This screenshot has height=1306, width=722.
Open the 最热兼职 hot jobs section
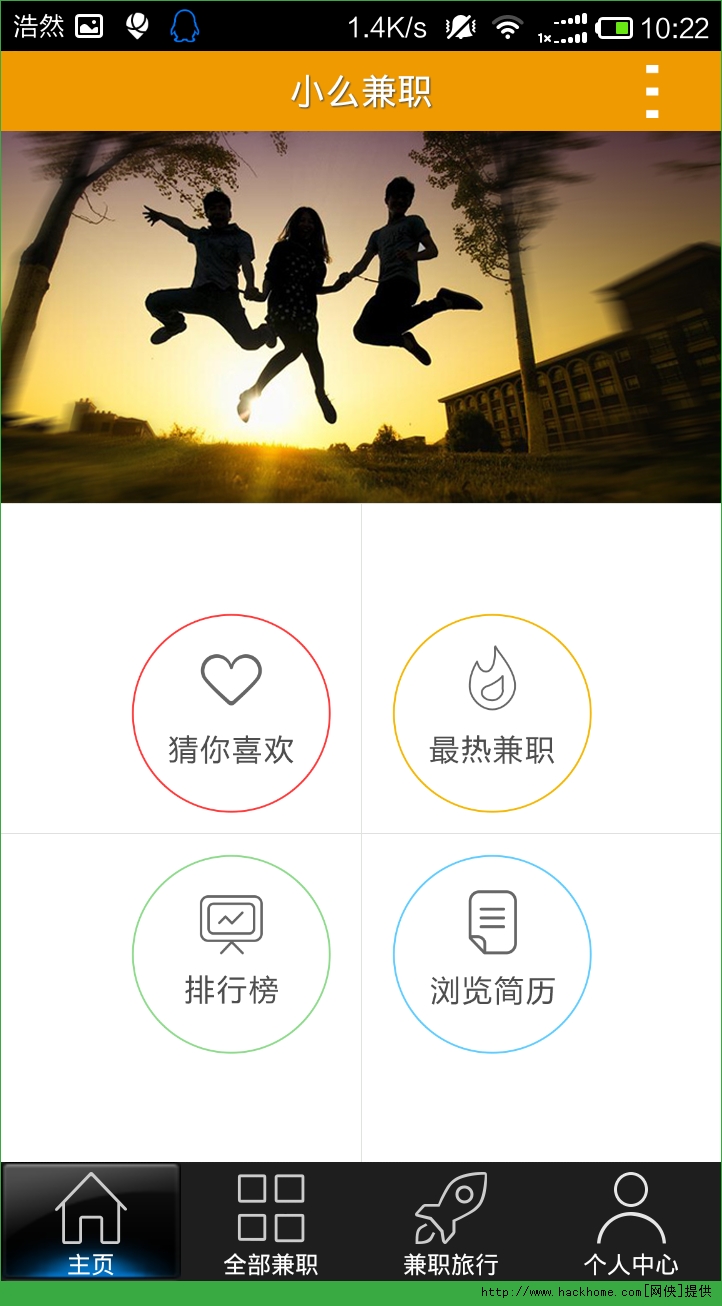[x=492, y=713]
